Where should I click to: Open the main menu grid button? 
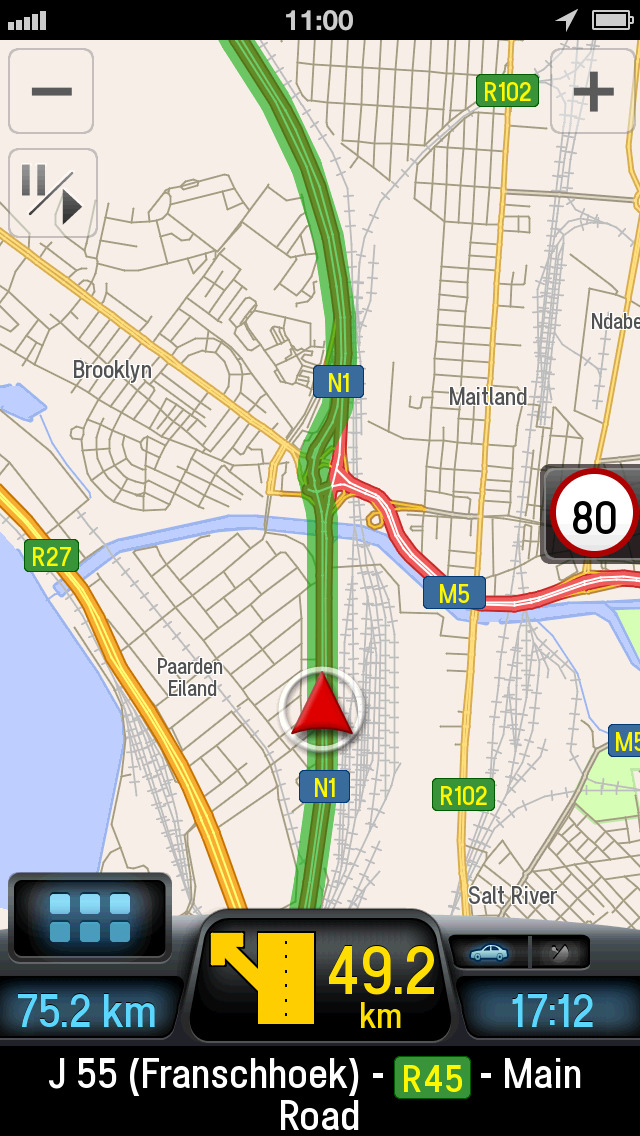pyautogui.click(x=90, y=917)
